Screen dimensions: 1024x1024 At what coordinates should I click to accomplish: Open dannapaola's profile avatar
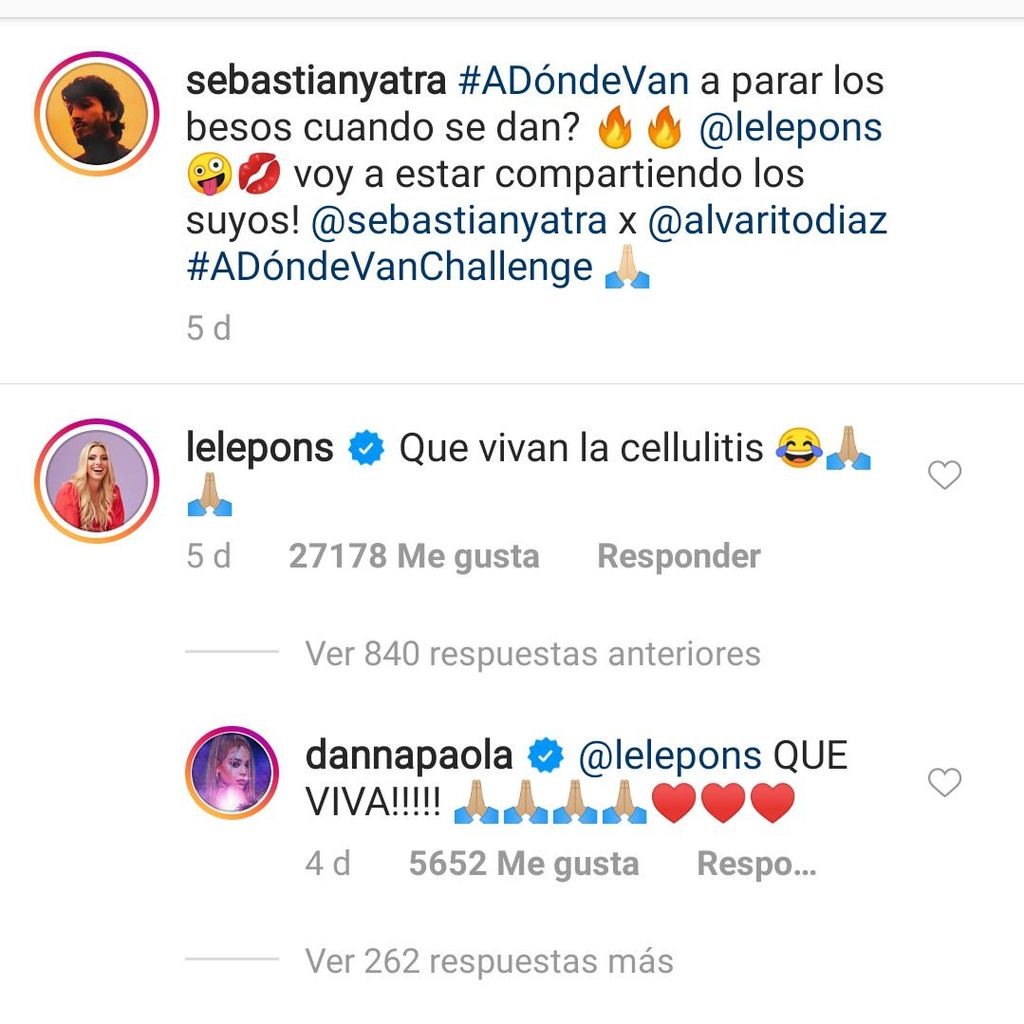232,773
